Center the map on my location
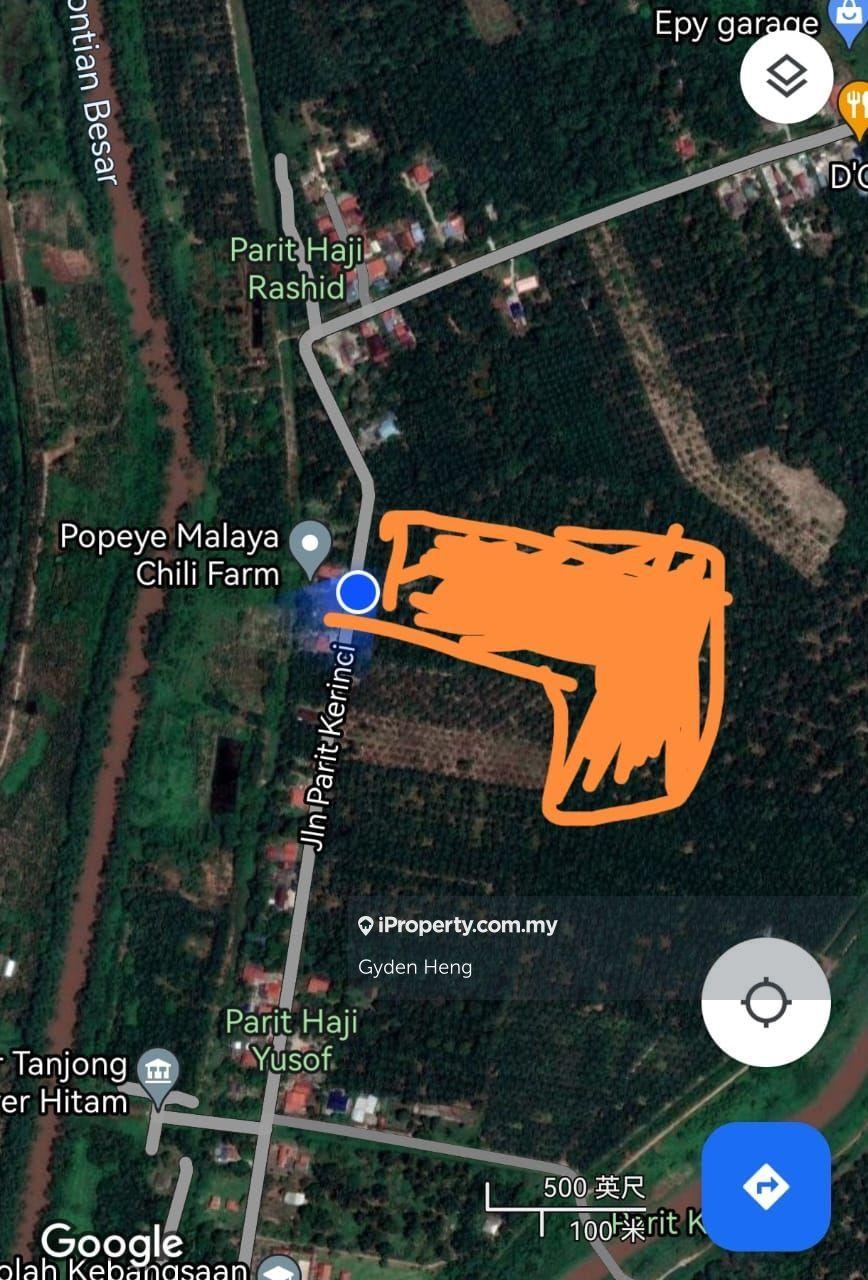The image size is (868, 1280). click(x=766, y=1002)
